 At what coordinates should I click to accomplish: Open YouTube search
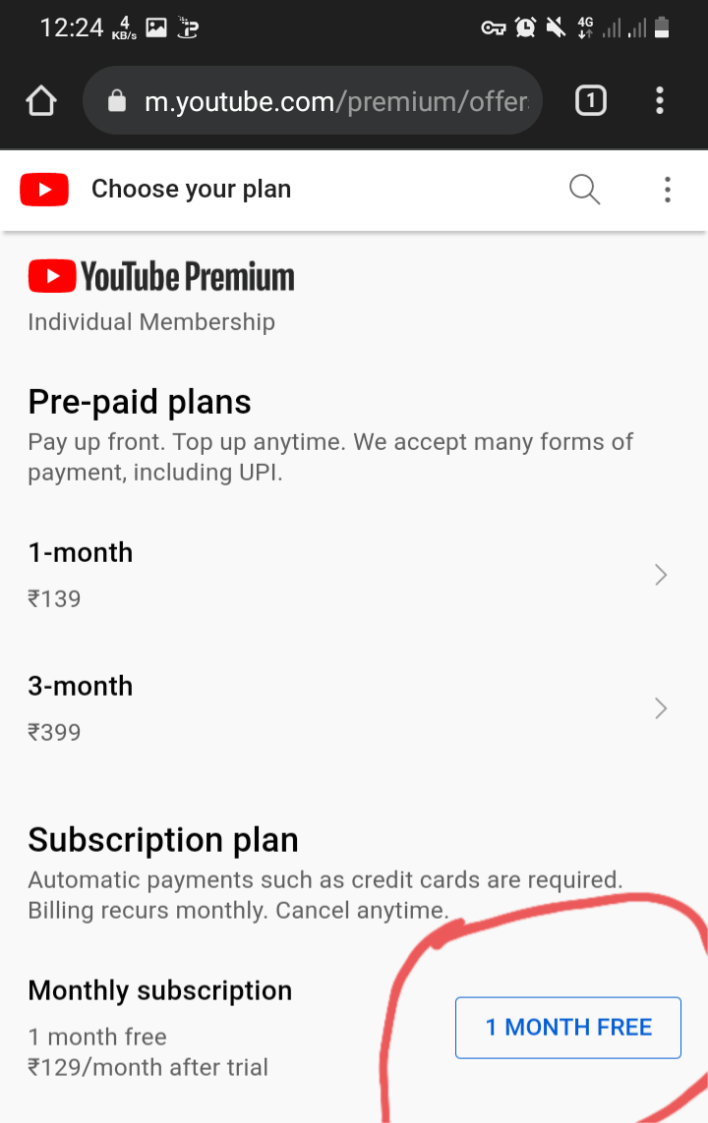[584, 190]
